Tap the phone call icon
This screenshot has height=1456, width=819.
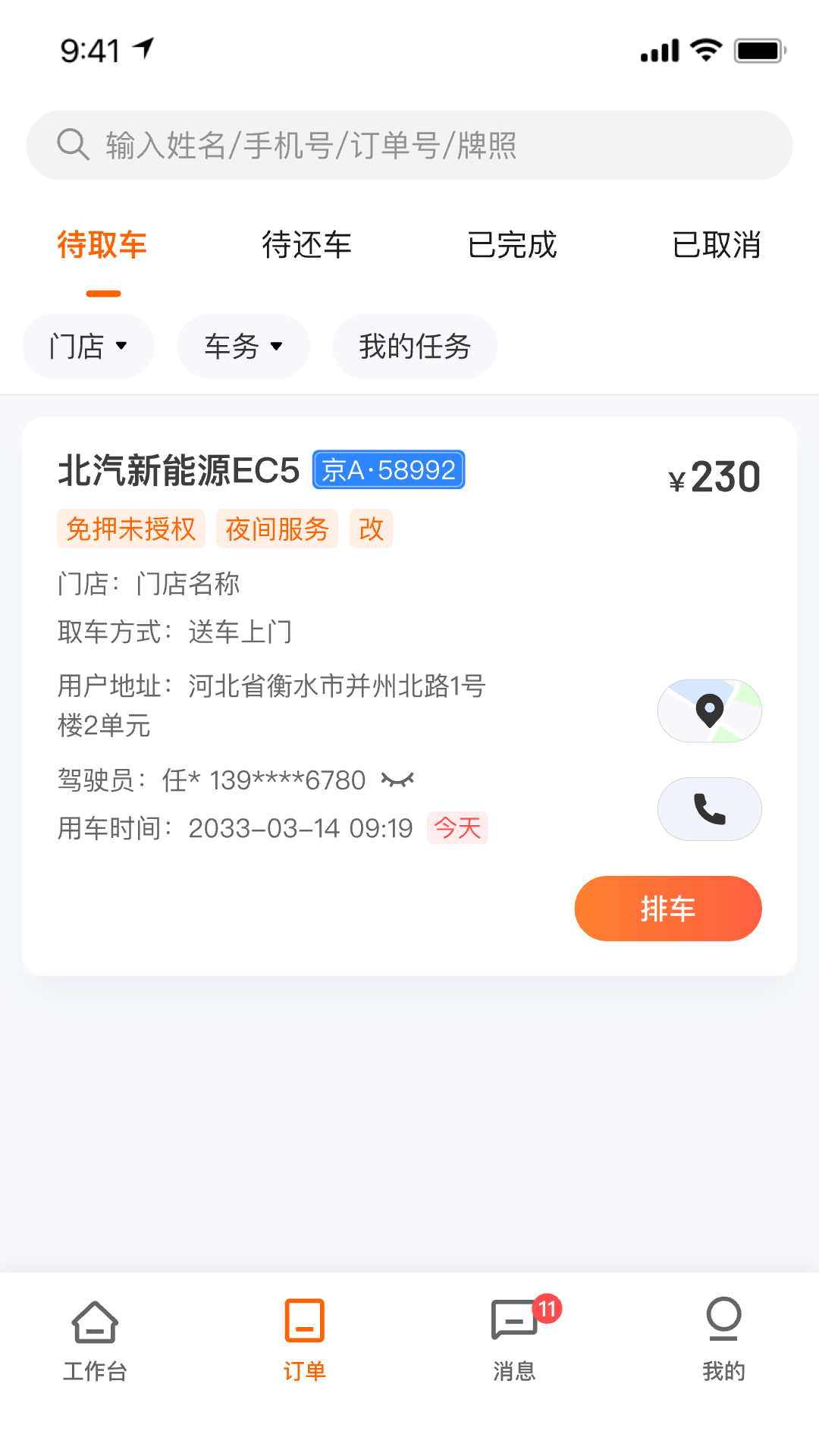pos(709,808)
